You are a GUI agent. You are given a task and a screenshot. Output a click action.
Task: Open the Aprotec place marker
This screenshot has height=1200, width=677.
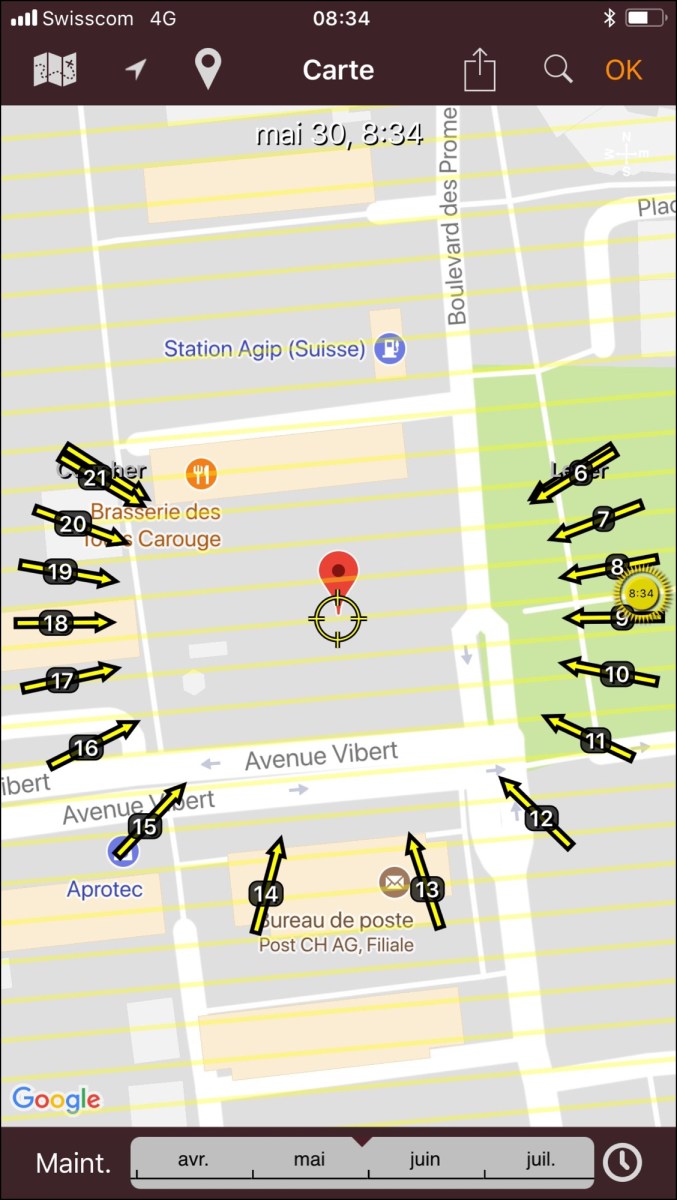123,853
